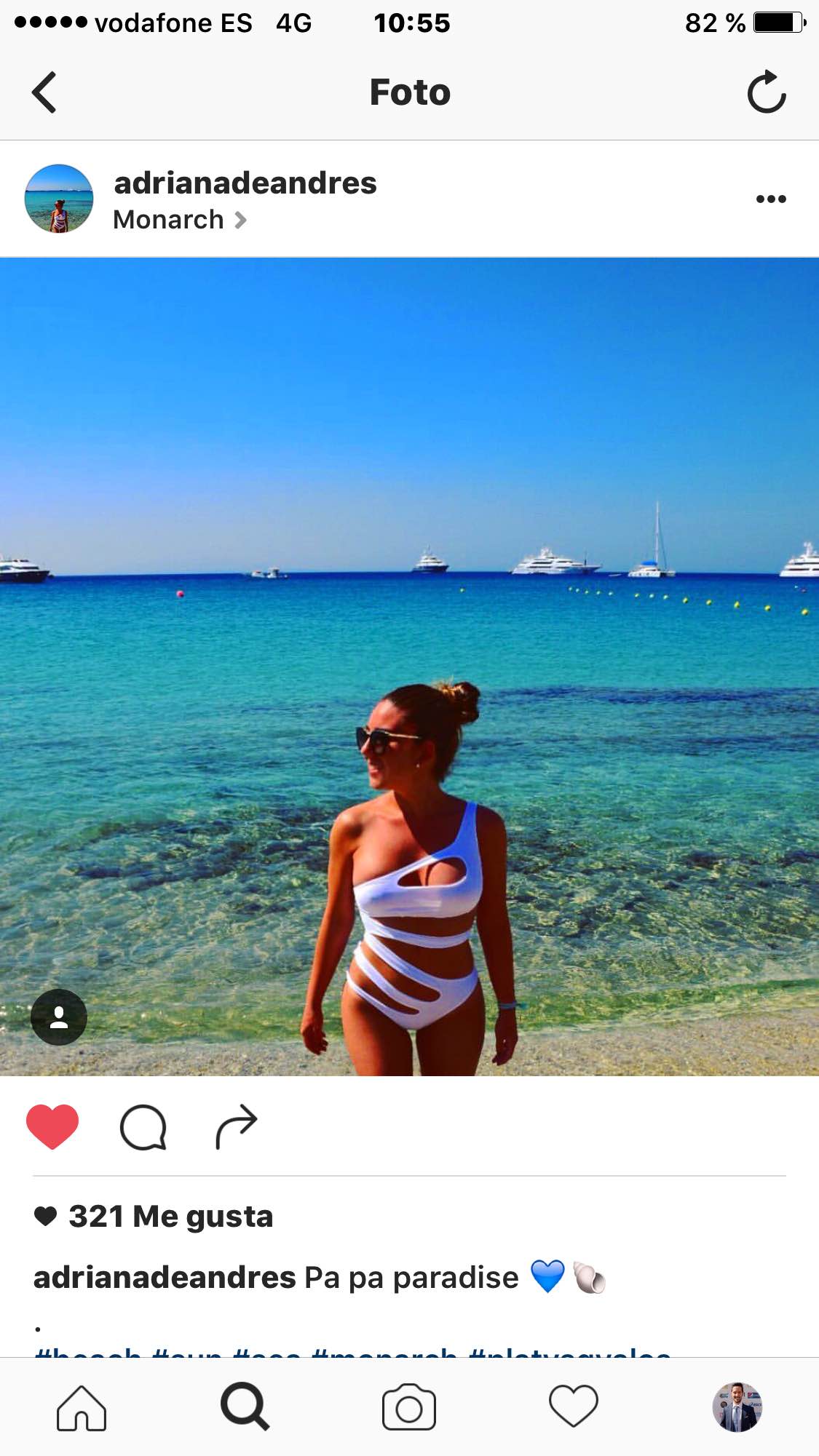Viewport: 819px width, 1456px height.
Task: Refresh the photo post
Action: pyautogui.click(x=766, y=92)
